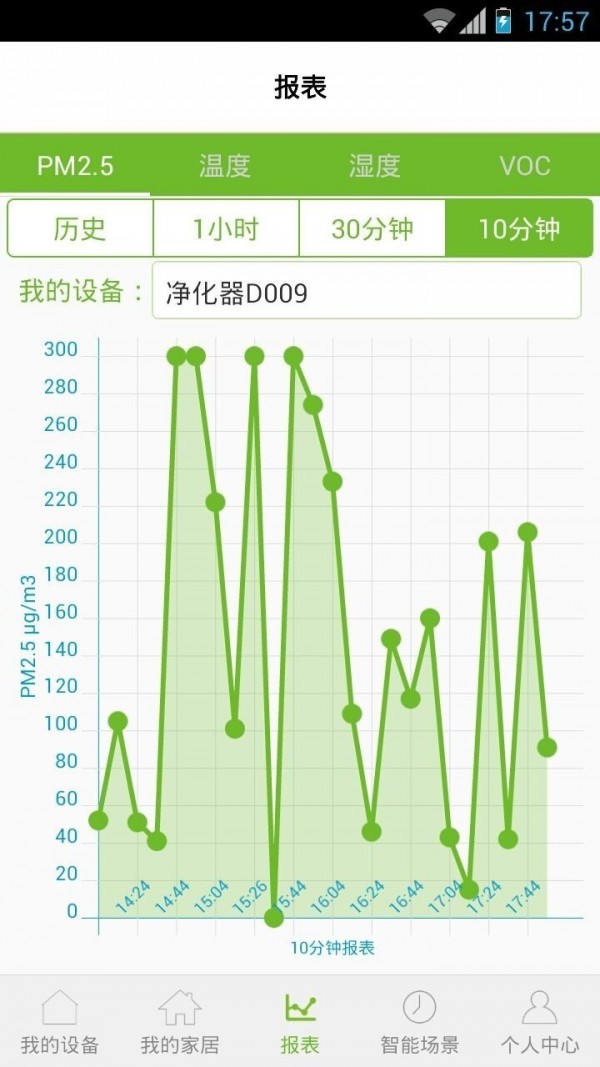Switch to the VOC tab
The image size is (600, 1067).
[524, 165]
